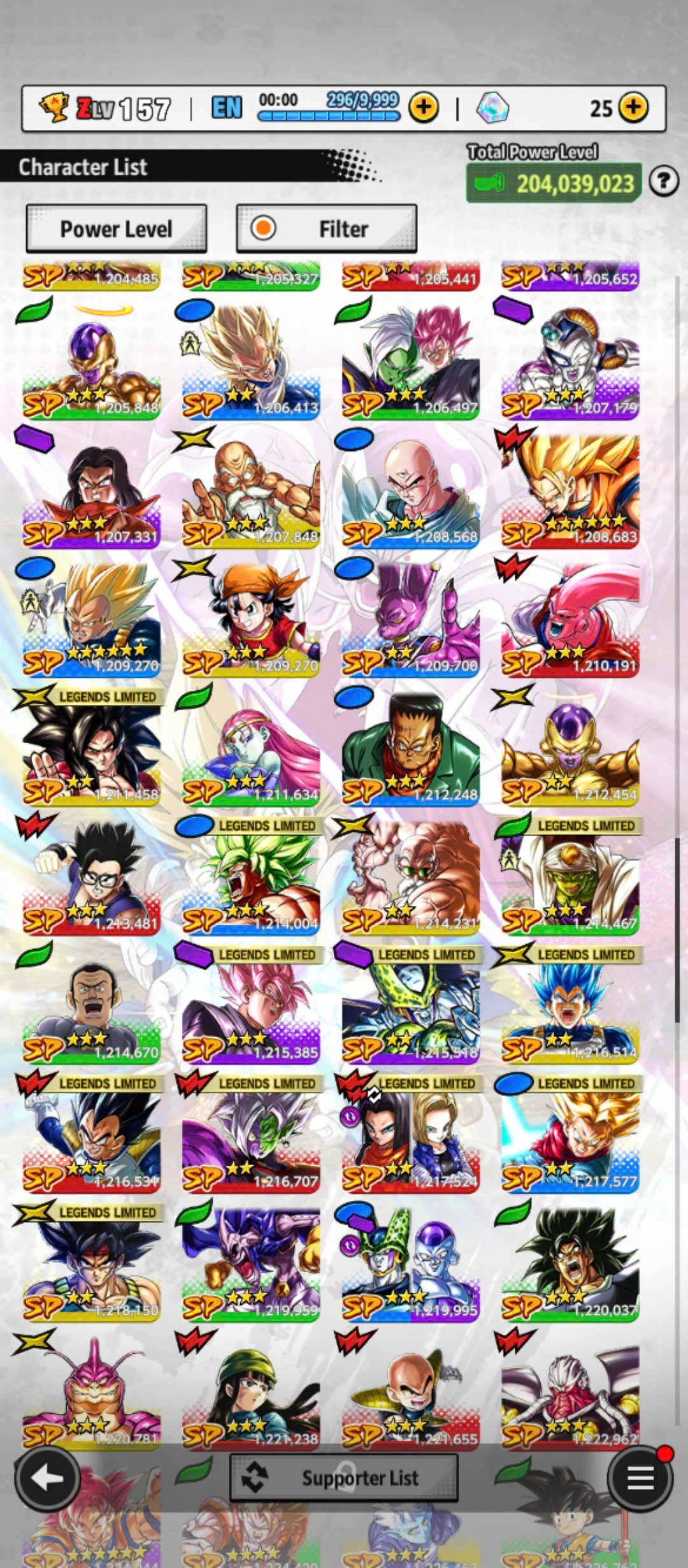Go back with the arrow button
The height and width of the screenshot is (1568, 688).
pyautogui.click(x=47, y=1479)
